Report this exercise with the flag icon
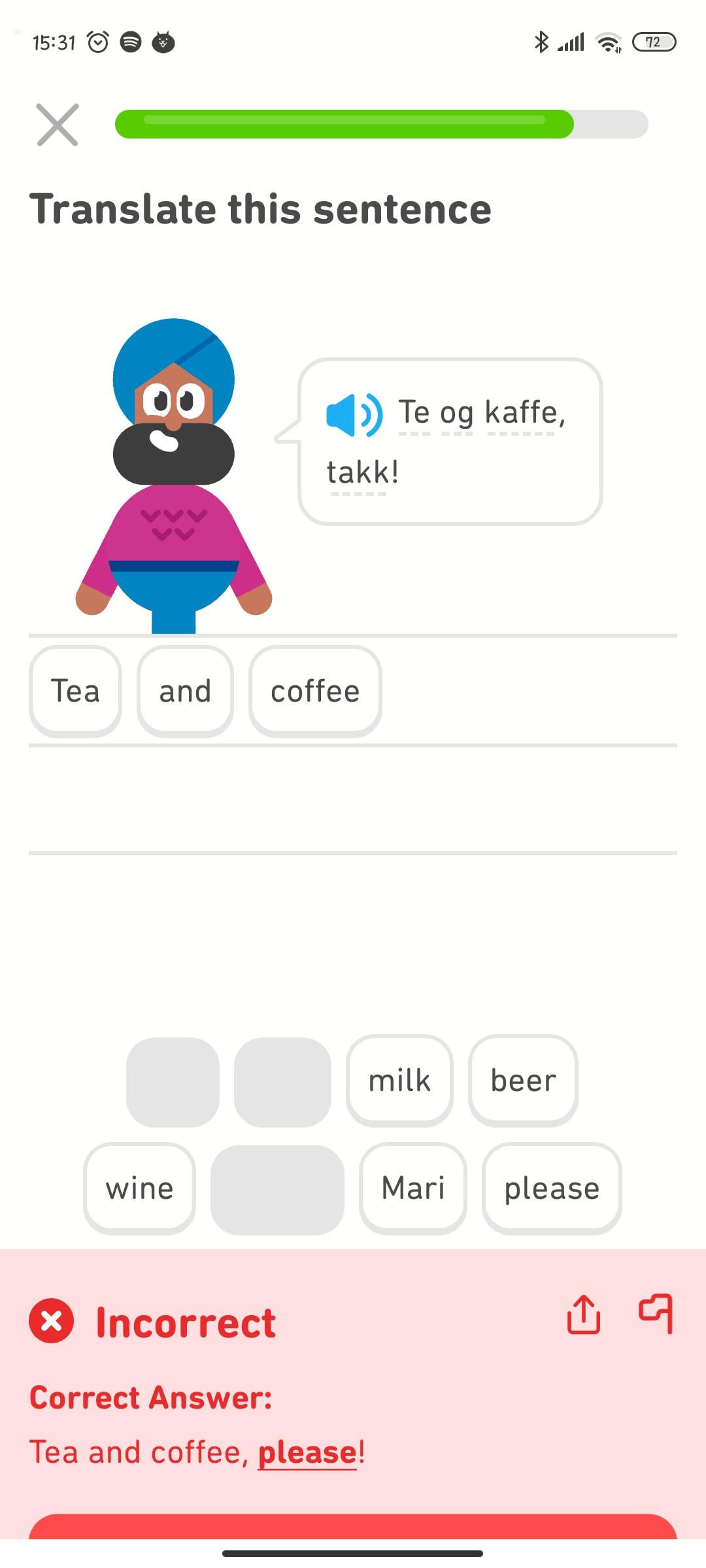Screen dimensions: 706x1568 656,1314
